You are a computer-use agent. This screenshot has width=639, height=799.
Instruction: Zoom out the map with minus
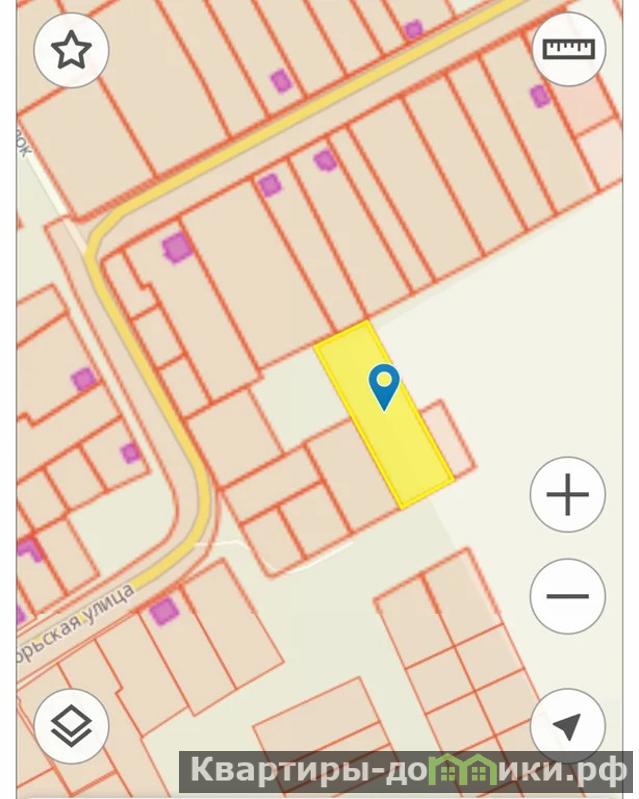pyautogui.click(x=567, y=597)
